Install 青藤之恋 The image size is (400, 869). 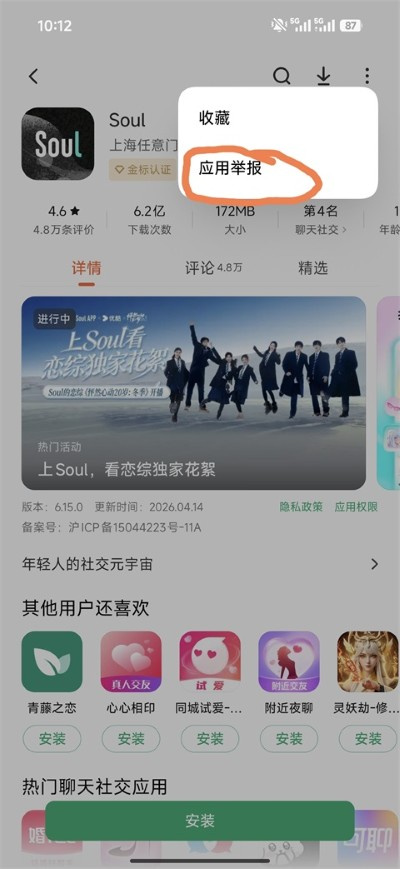pos(52,739)
